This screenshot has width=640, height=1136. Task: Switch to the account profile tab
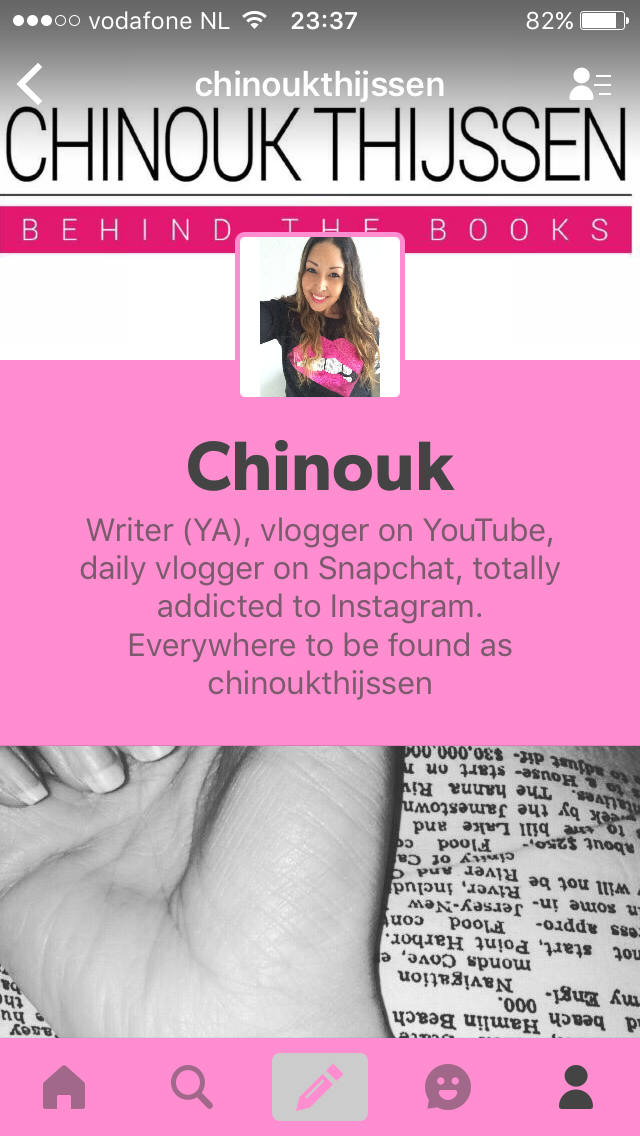click(576, 1087)
